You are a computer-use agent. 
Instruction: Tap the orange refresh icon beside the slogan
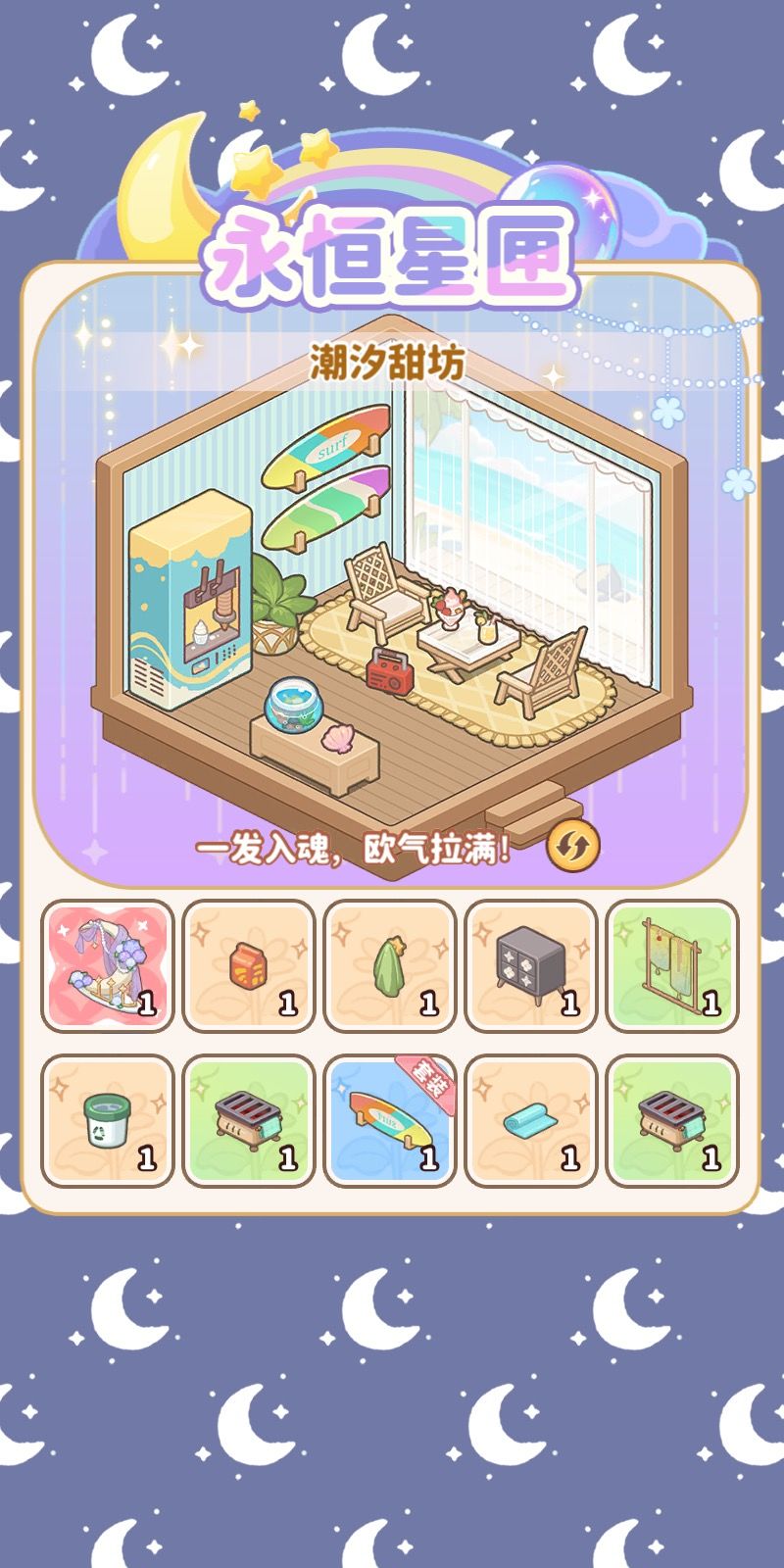[x=573, y=846]
